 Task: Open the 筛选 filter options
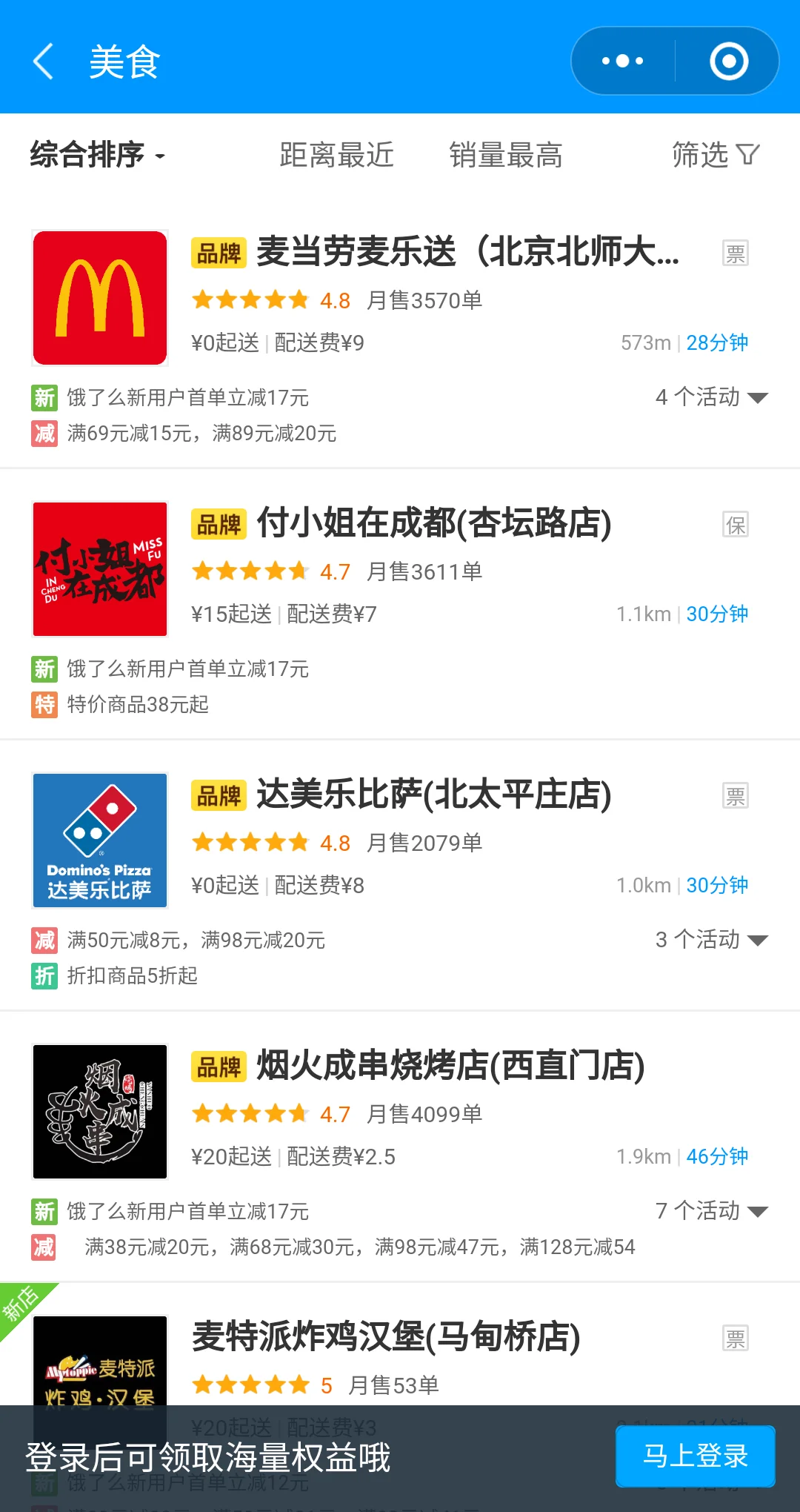715,155
